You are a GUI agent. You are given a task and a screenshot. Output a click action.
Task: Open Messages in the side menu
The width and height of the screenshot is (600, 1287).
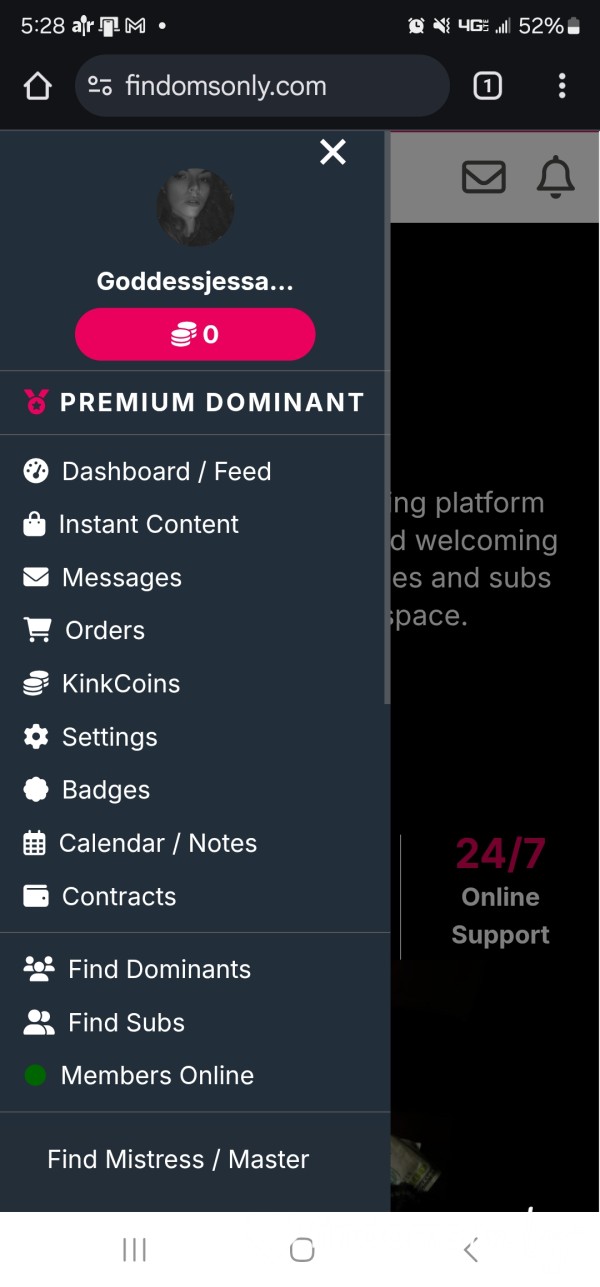tap(102, 578)
